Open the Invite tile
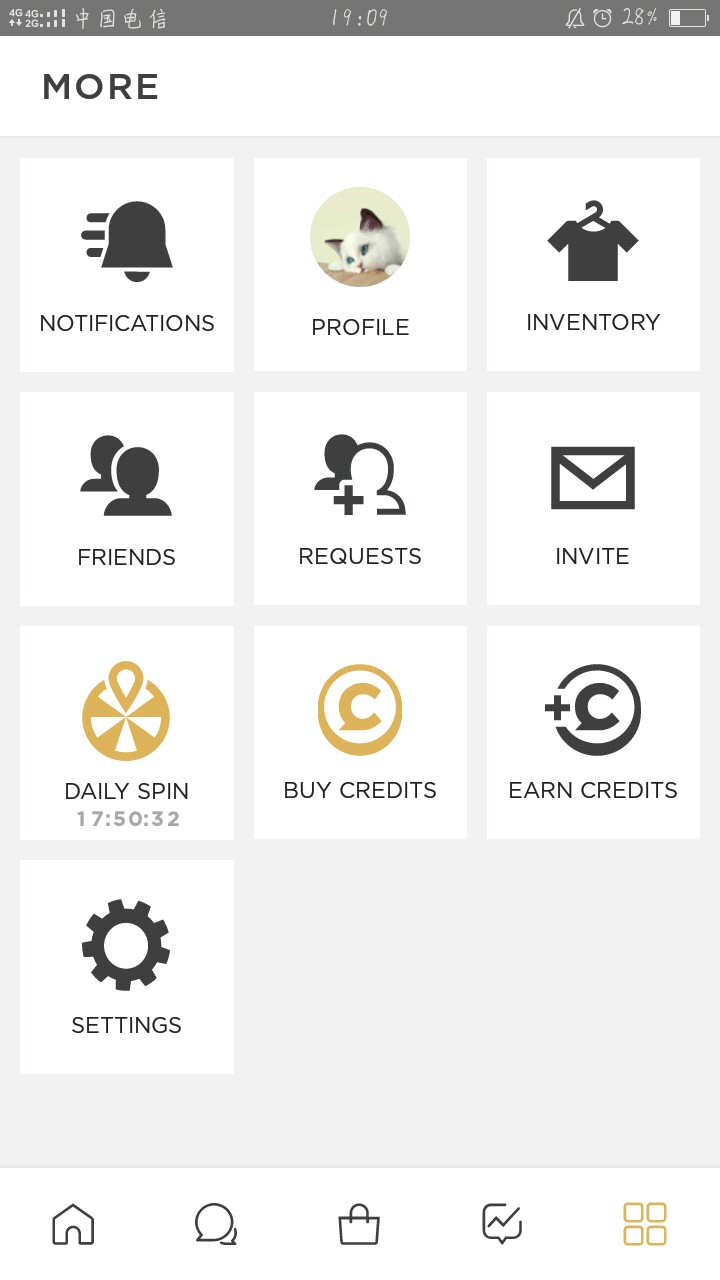720x1280 pixels. click(x=593, y=498)
